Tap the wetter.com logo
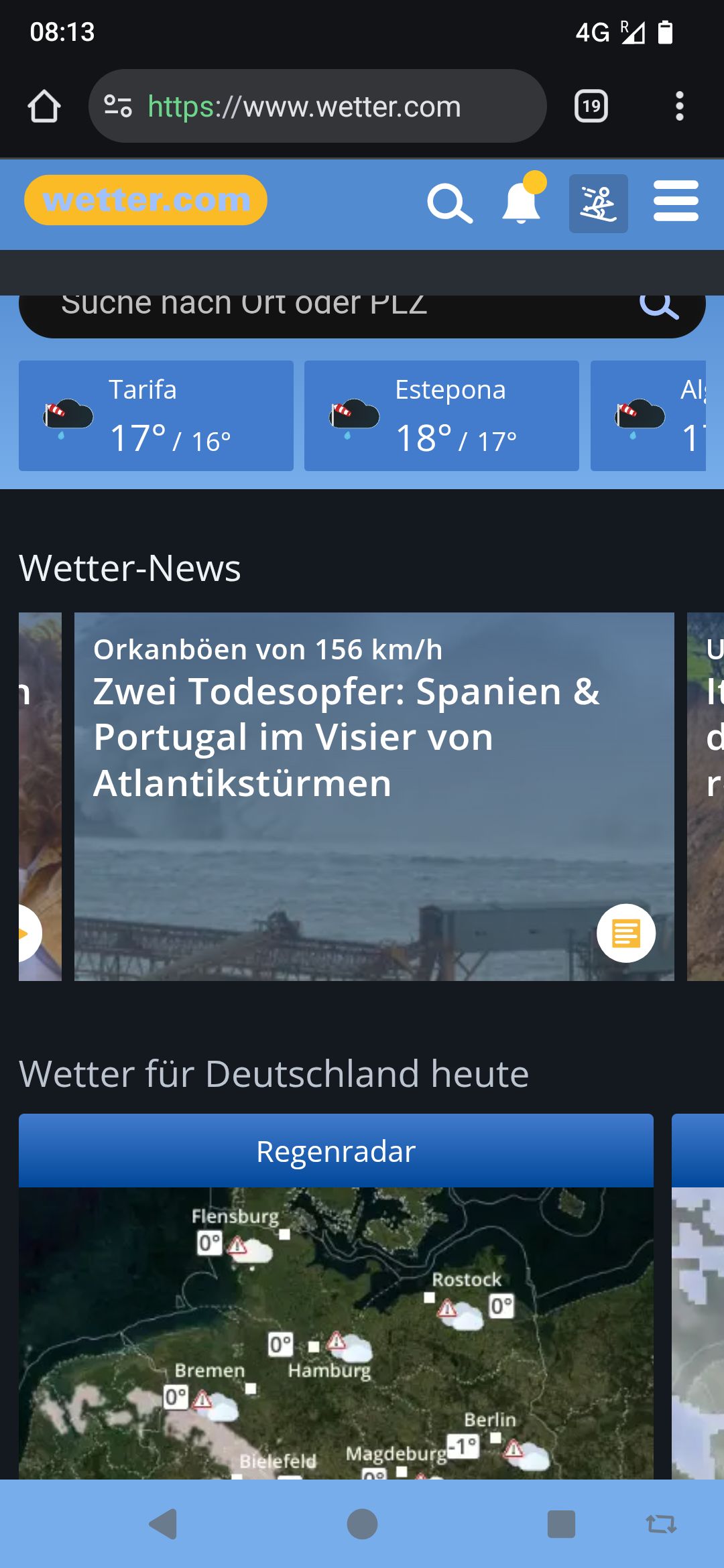Screen dimensions: 724x1568 tap(145, 200)
